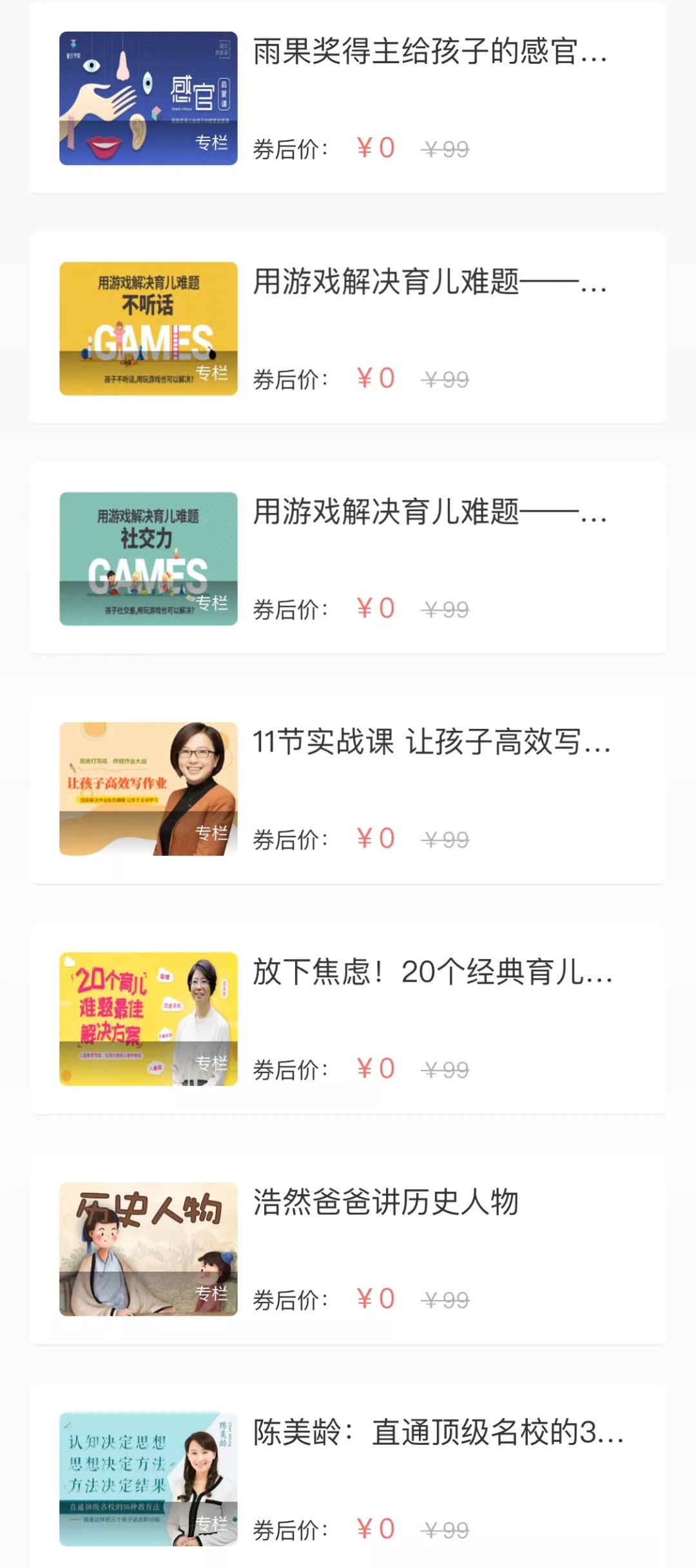Viewport: 696px width, 1568px height.
Task: Open 浩然爸爸讲历史人物 course
Action: coord(348,1248)
